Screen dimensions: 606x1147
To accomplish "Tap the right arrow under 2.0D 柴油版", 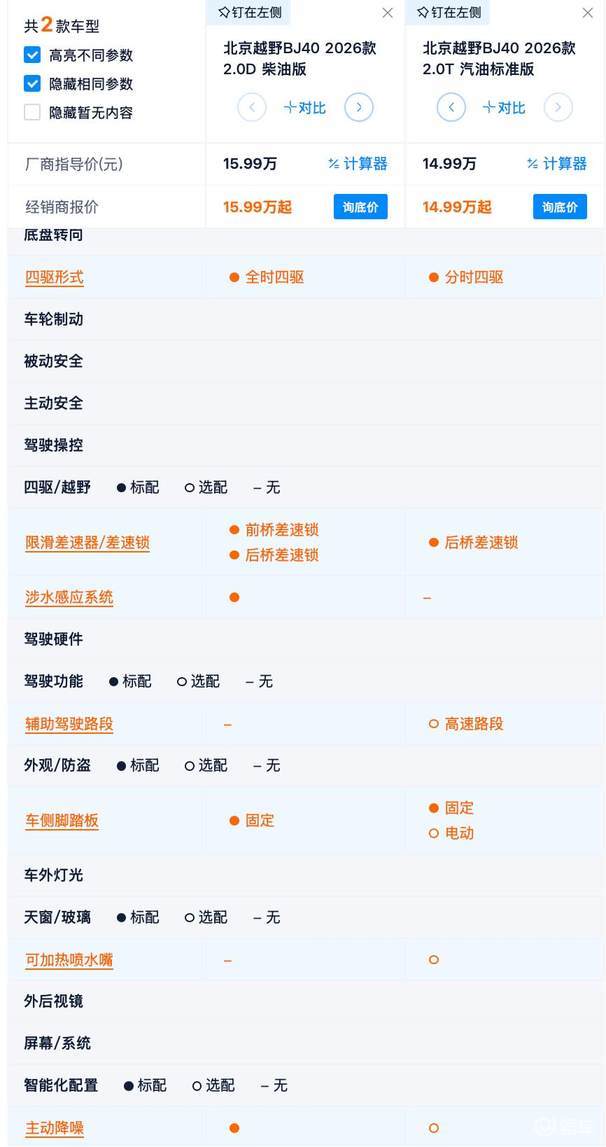I will click(x=359, y=108).
